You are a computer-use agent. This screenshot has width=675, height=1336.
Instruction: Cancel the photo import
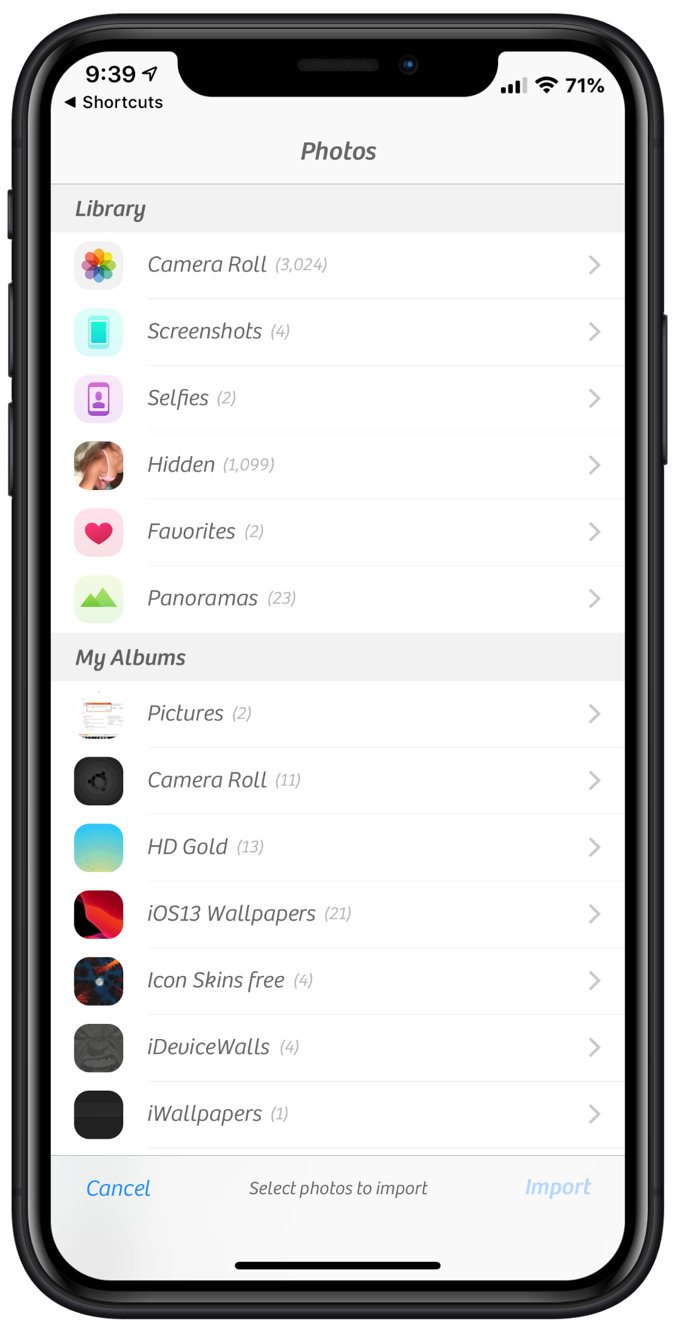[118, 1188]
